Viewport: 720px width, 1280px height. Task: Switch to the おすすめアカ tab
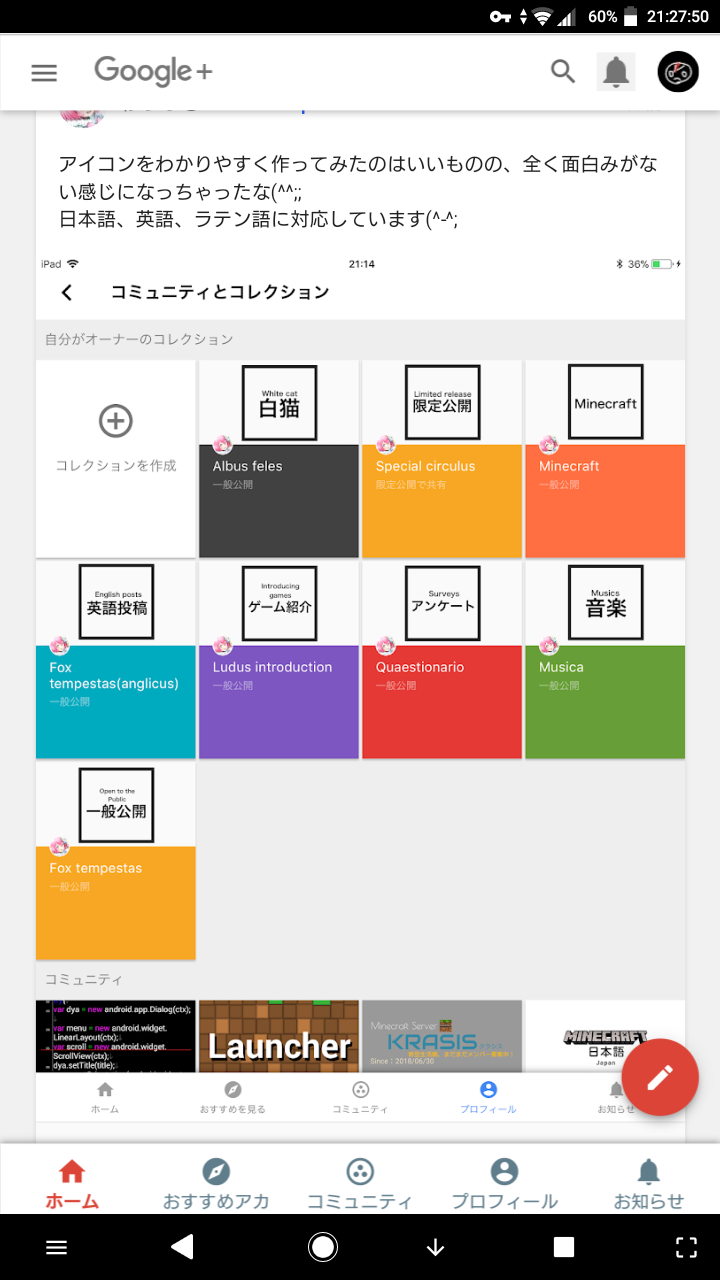click(x=216, y=1184)
